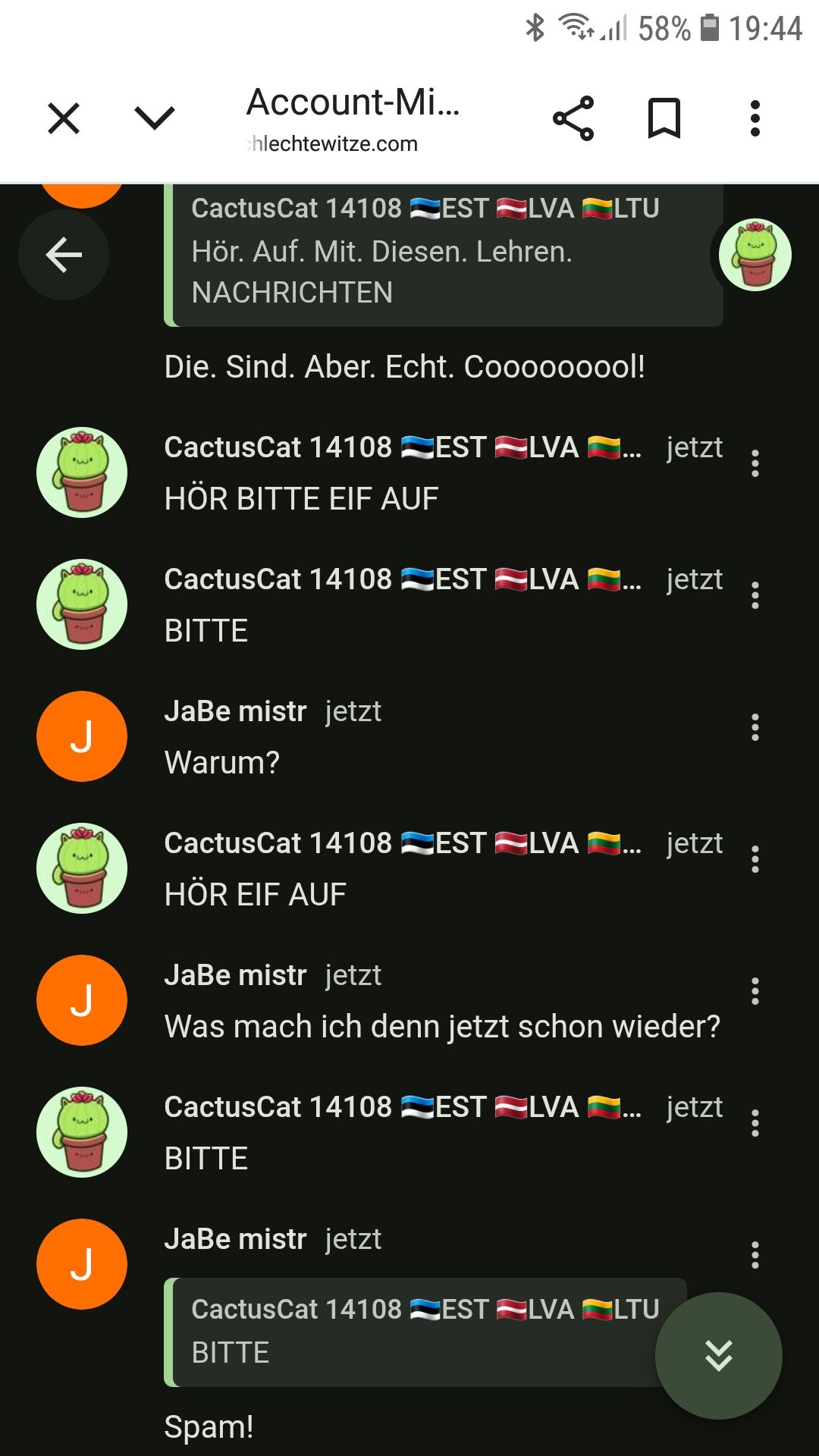Jump to the newest messages
Image resolution: width=819 pixels, height=1456 pixels.
[x=718, y=1355]
